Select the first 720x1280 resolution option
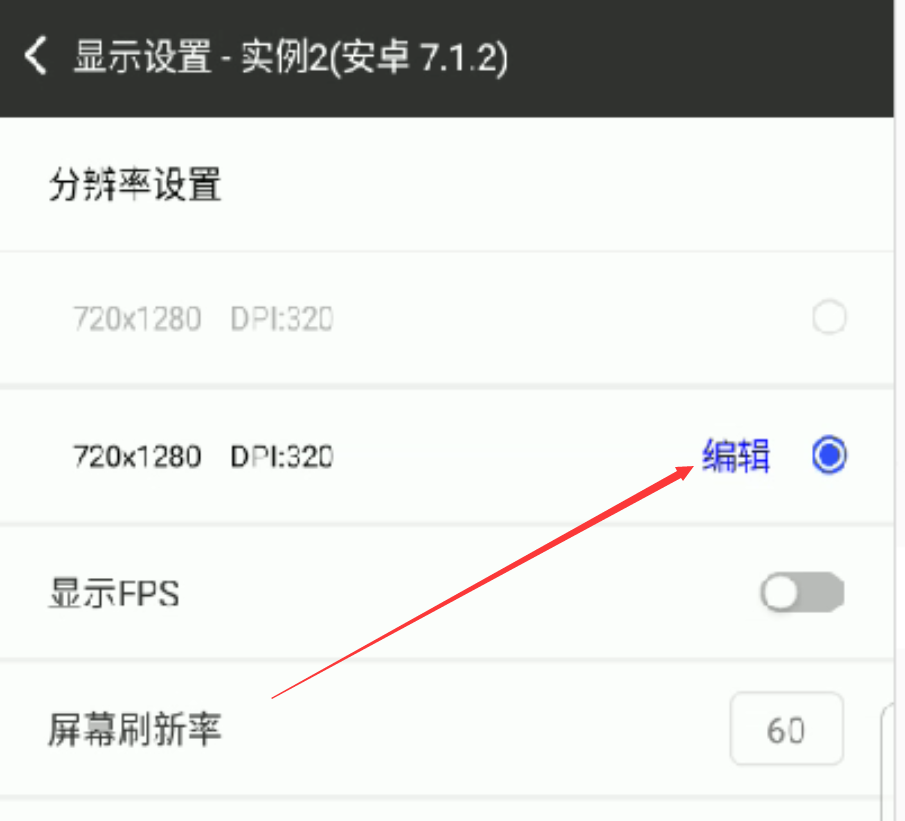Viewport: 905px width, 821px height. tap(829, 319)
